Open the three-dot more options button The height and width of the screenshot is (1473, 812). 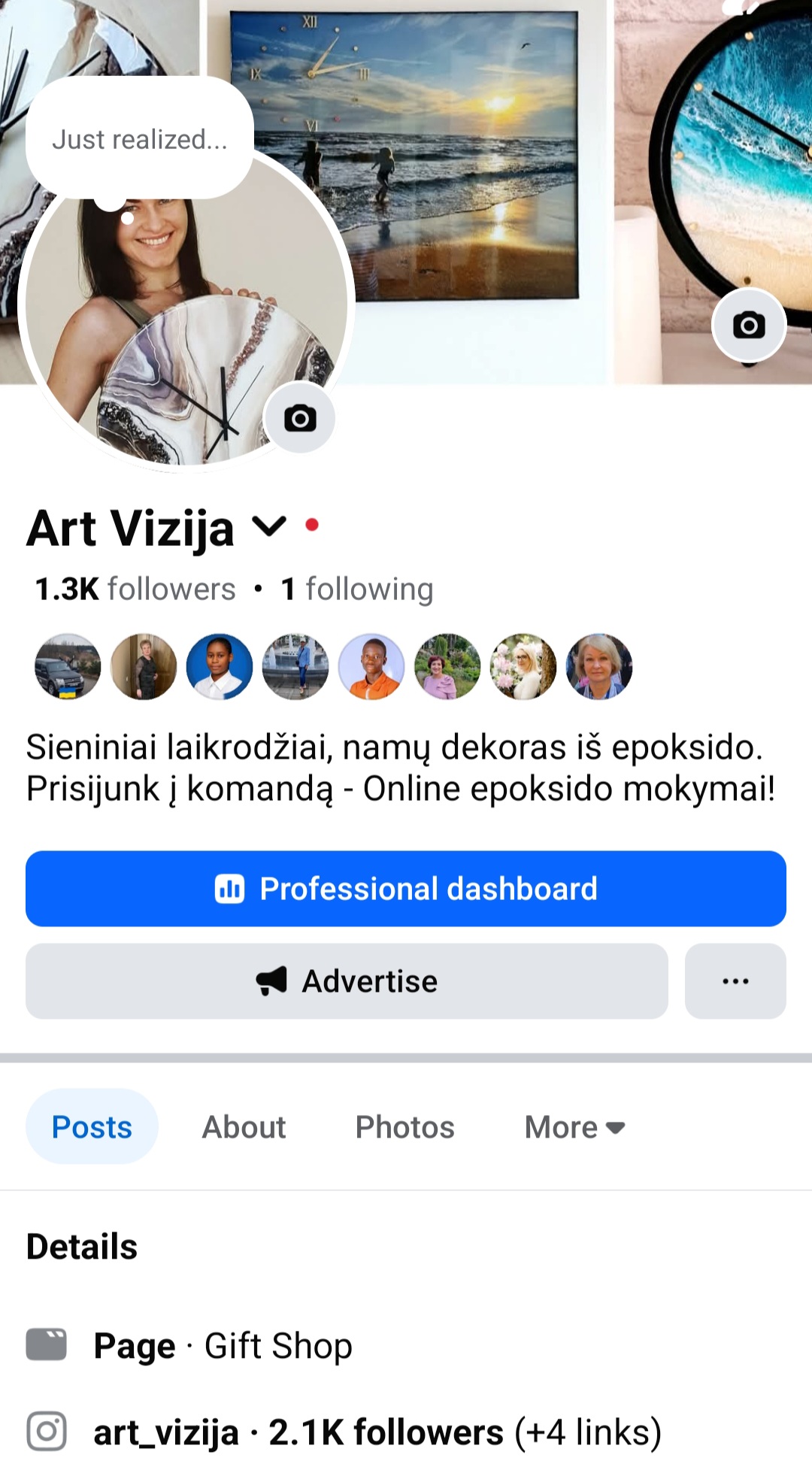tap(735, 981)
